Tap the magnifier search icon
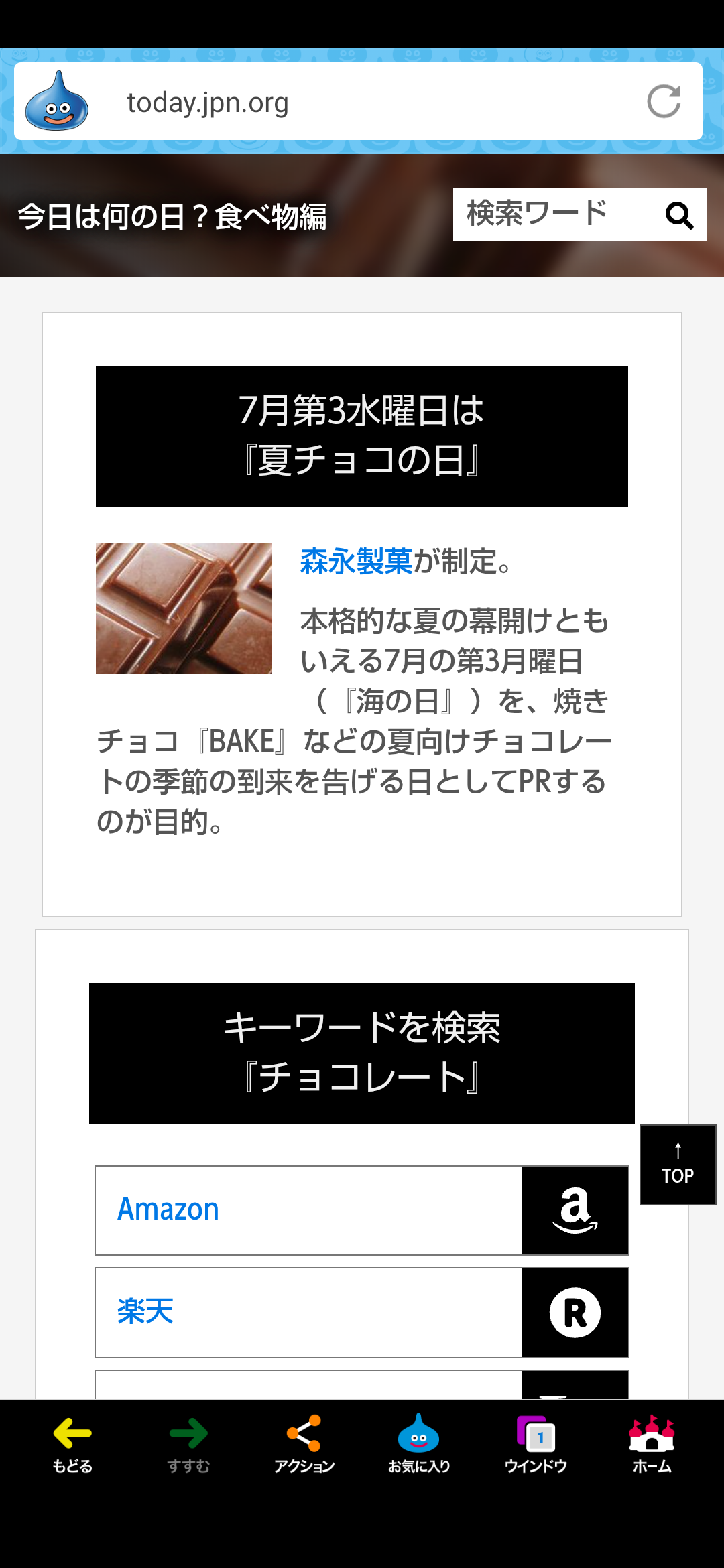 (678, 215)
